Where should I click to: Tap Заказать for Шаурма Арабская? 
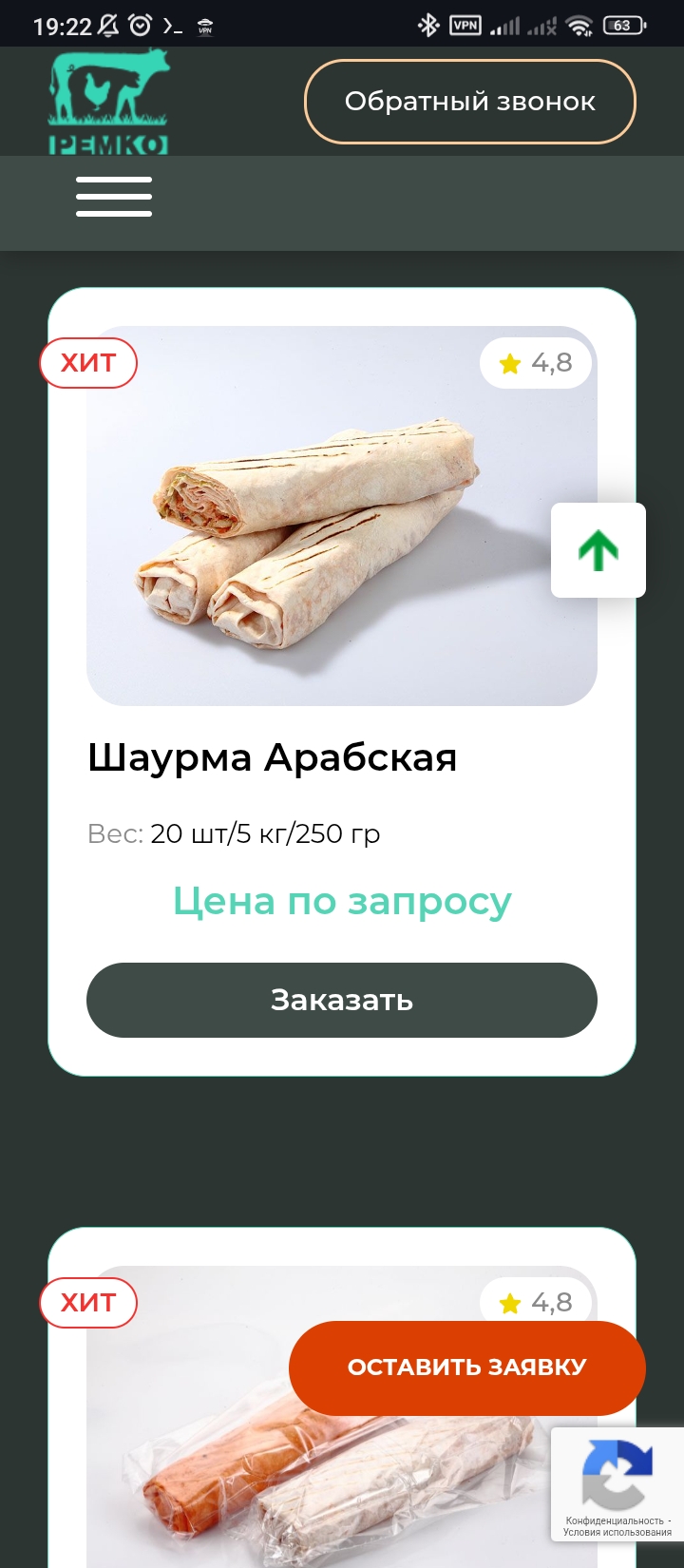341,1000
